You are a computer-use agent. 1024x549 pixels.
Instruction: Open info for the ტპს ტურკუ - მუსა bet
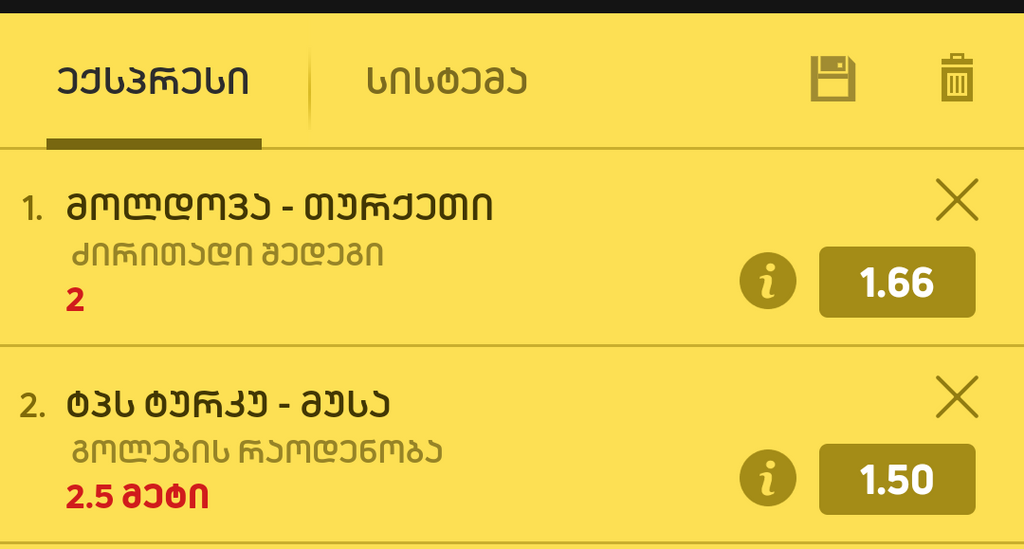[x=767, y=480]
